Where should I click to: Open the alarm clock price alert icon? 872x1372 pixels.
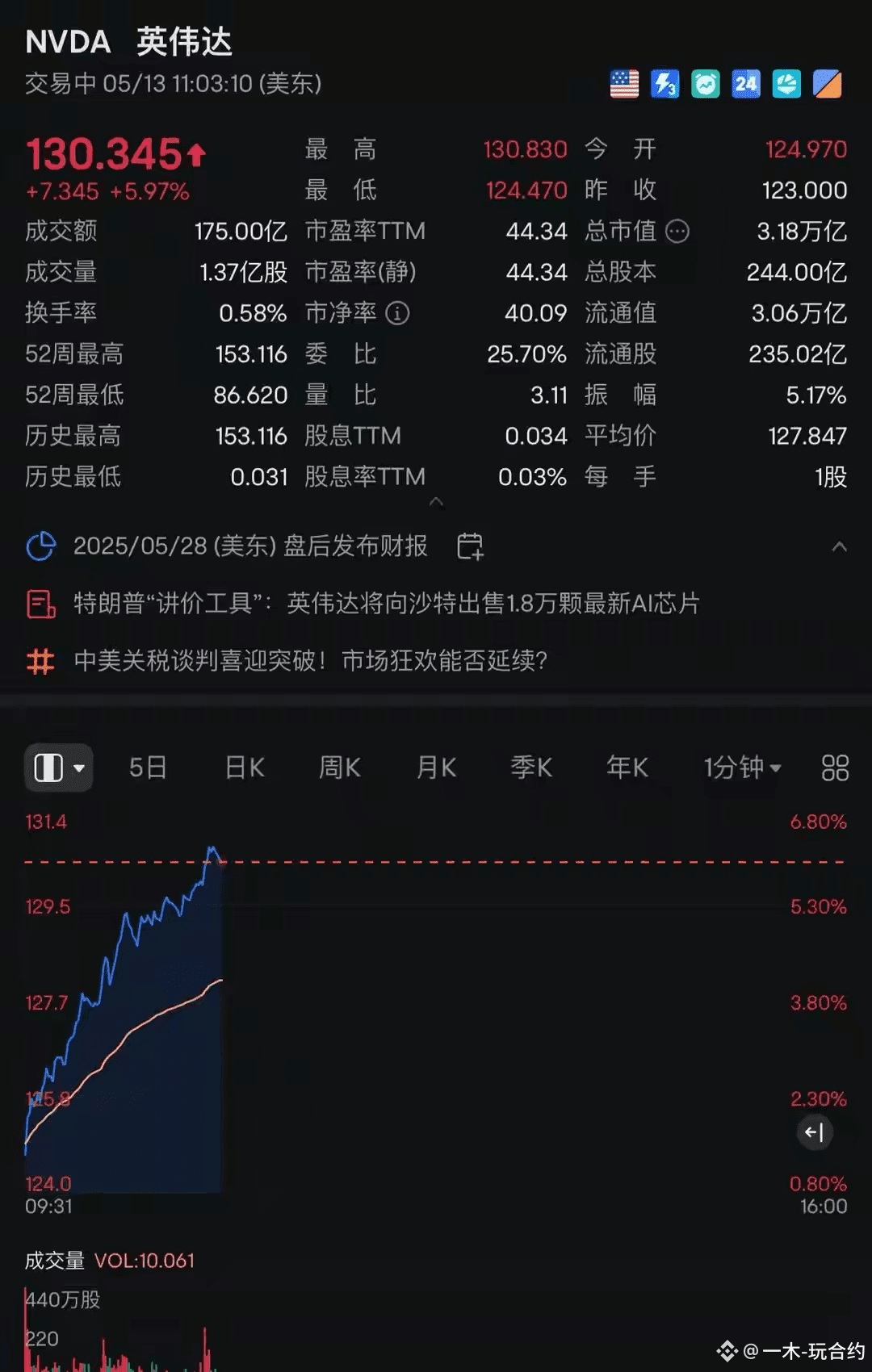click(706, 84)
